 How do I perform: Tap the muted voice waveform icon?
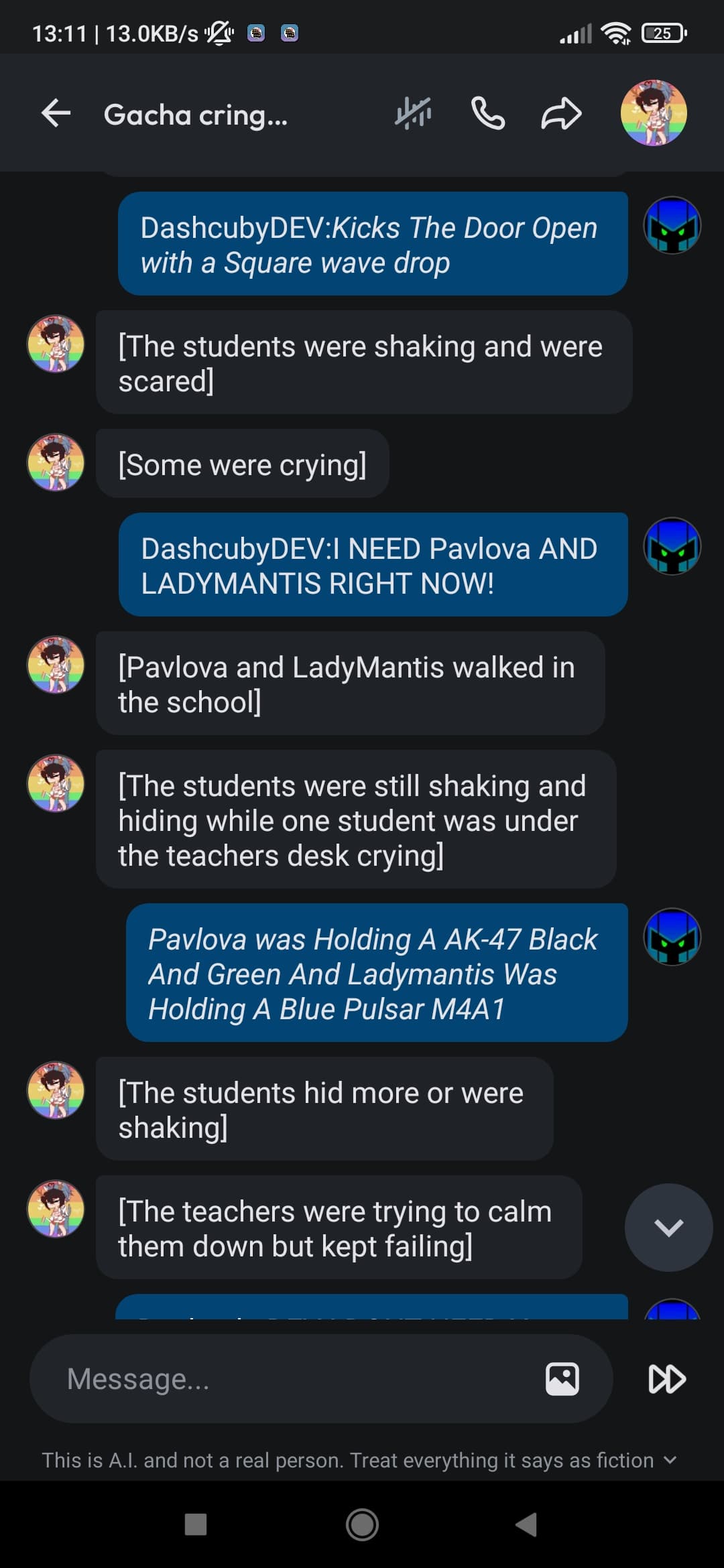[x=414, y=113]
